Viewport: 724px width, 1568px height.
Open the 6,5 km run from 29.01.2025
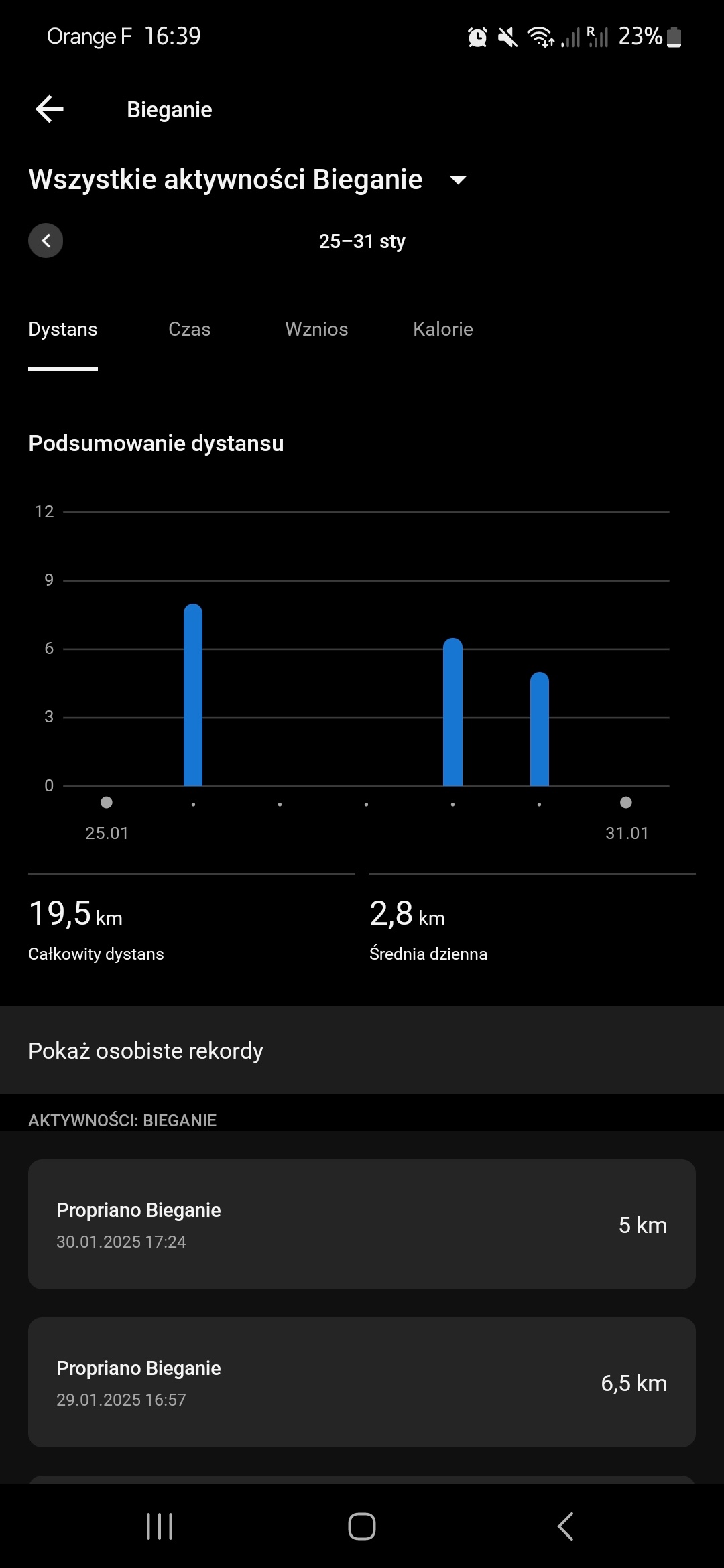[x=362, y=1382]
